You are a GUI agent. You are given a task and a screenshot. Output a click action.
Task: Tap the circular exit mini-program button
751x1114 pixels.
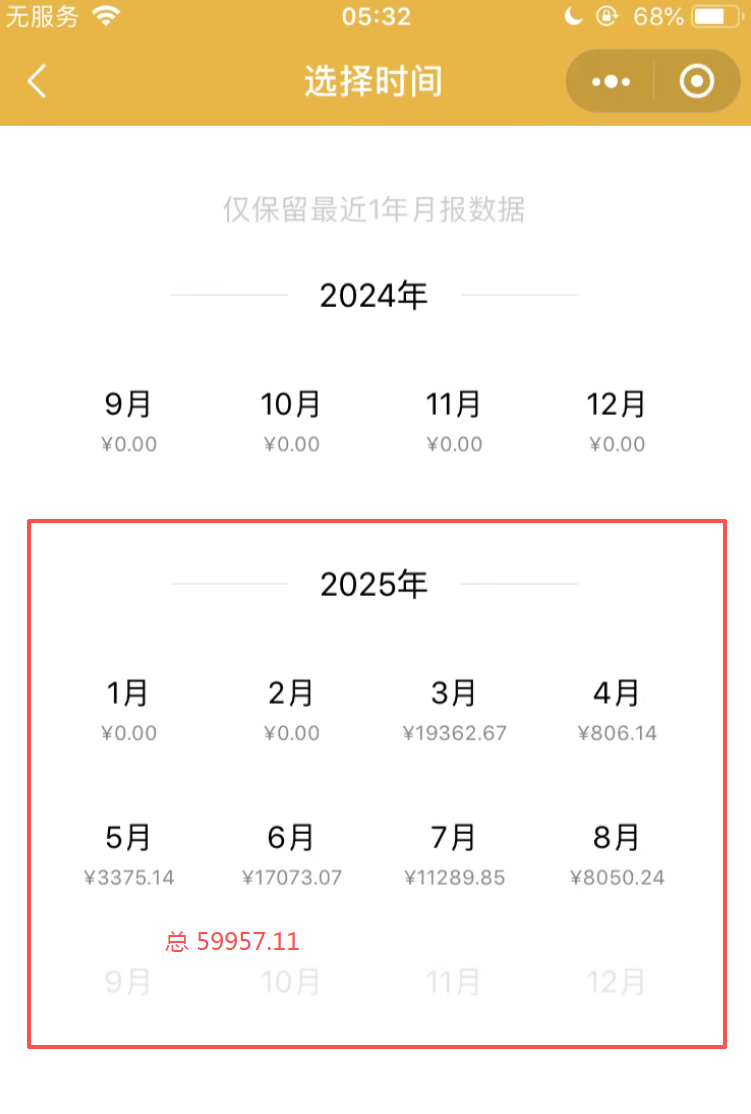pos(696,81)
